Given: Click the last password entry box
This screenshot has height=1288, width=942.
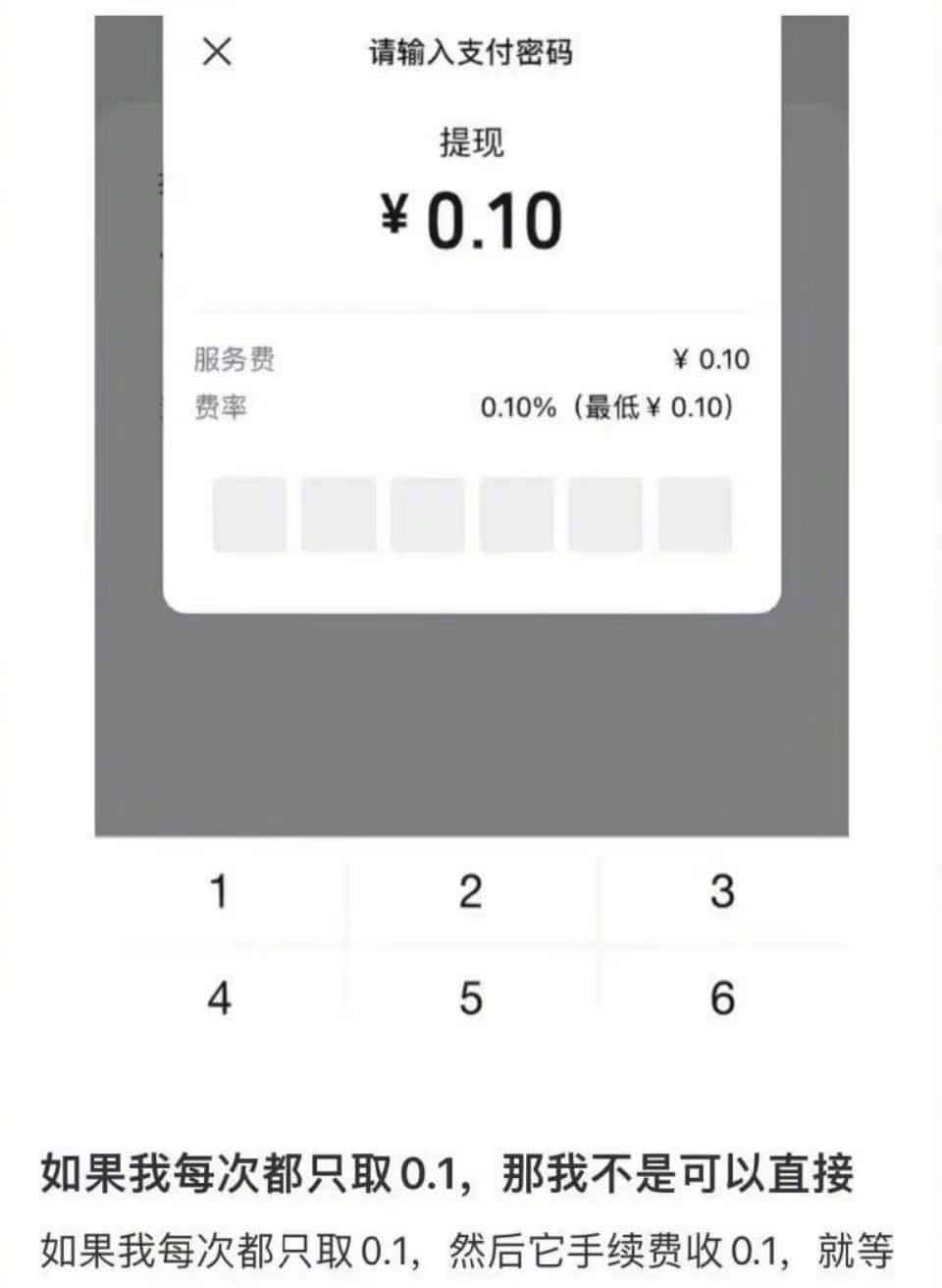Looking at the screenshot, I should click(694, 512).
